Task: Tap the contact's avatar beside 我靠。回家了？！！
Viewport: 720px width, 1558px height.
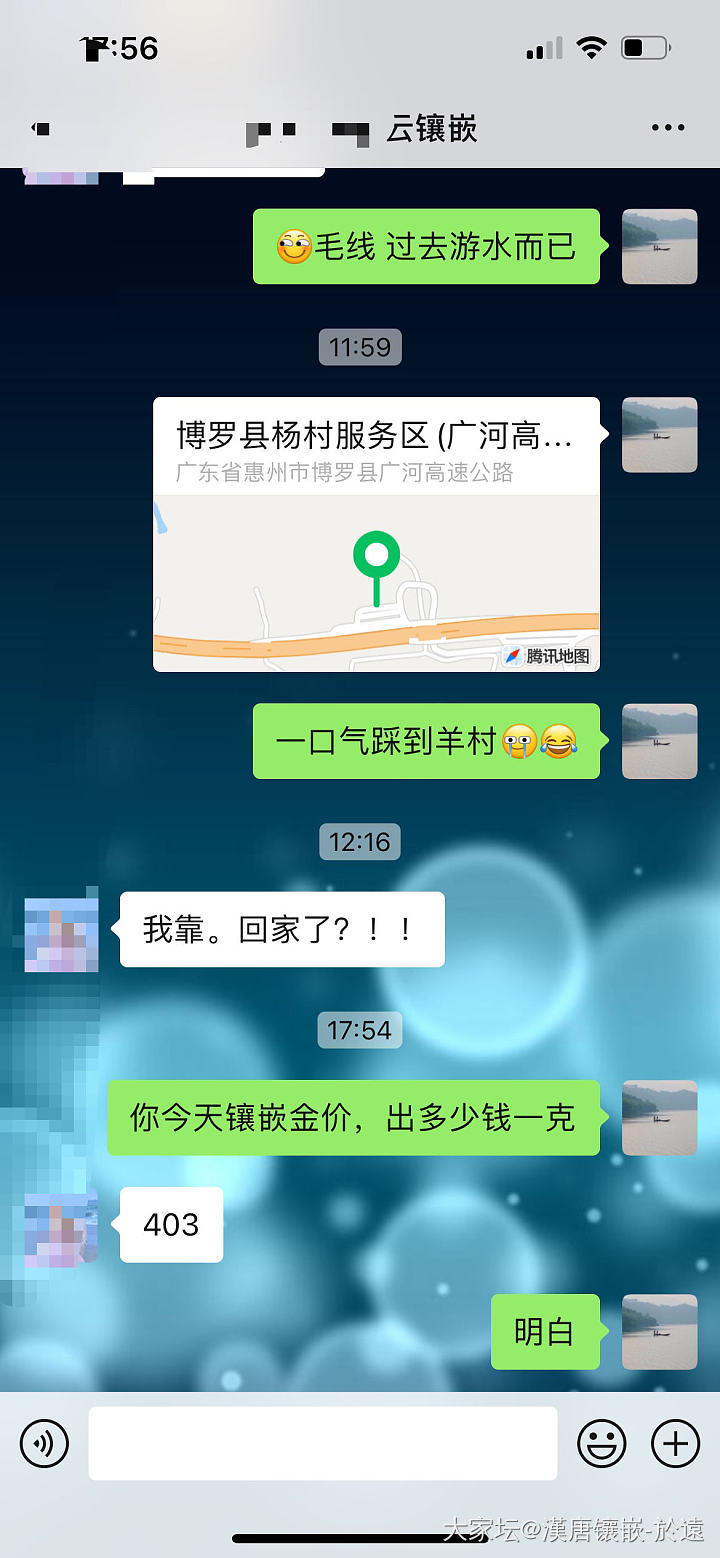Action: pyautogui.click(x=62, y=934)
